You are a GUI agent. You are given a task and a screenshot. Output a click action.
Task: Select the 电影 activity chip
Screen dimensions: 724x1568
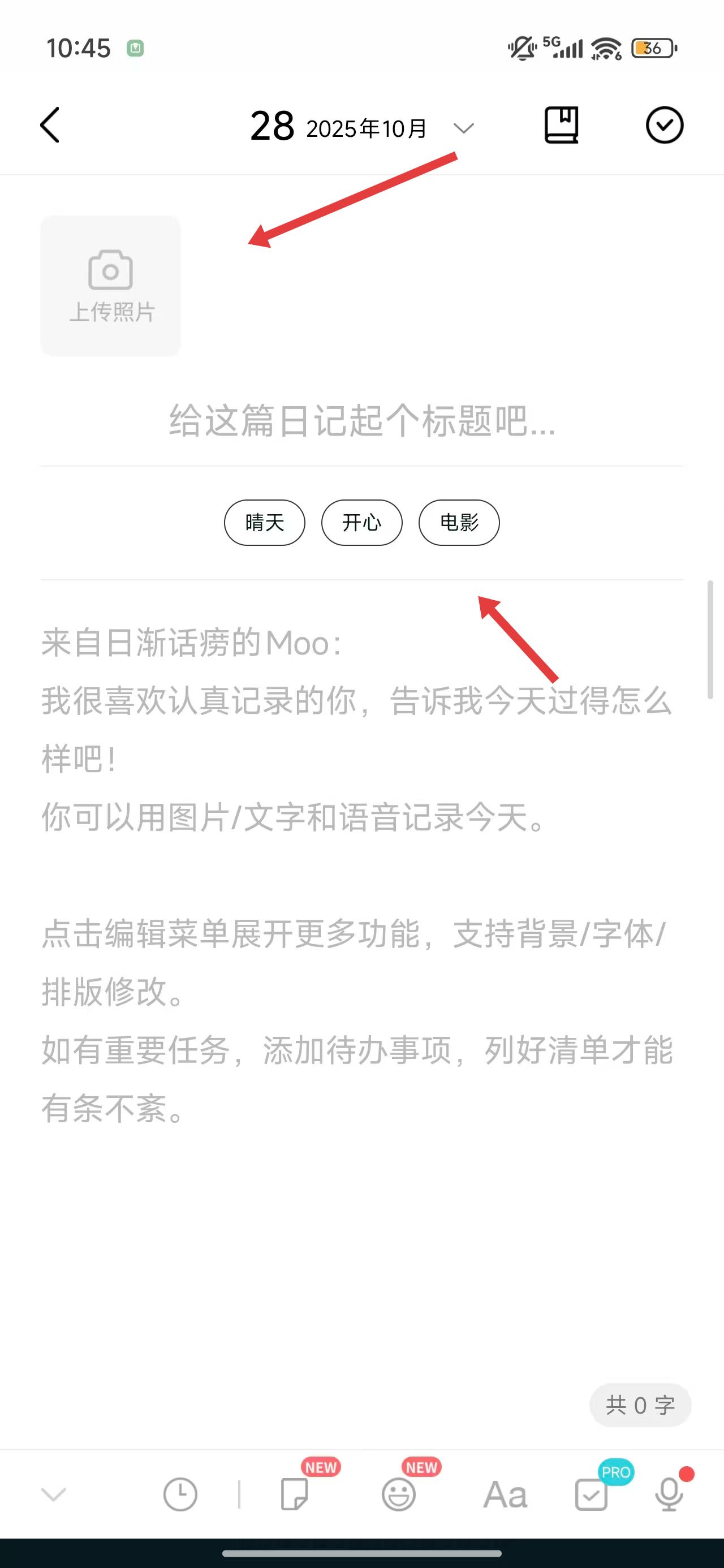459,522
